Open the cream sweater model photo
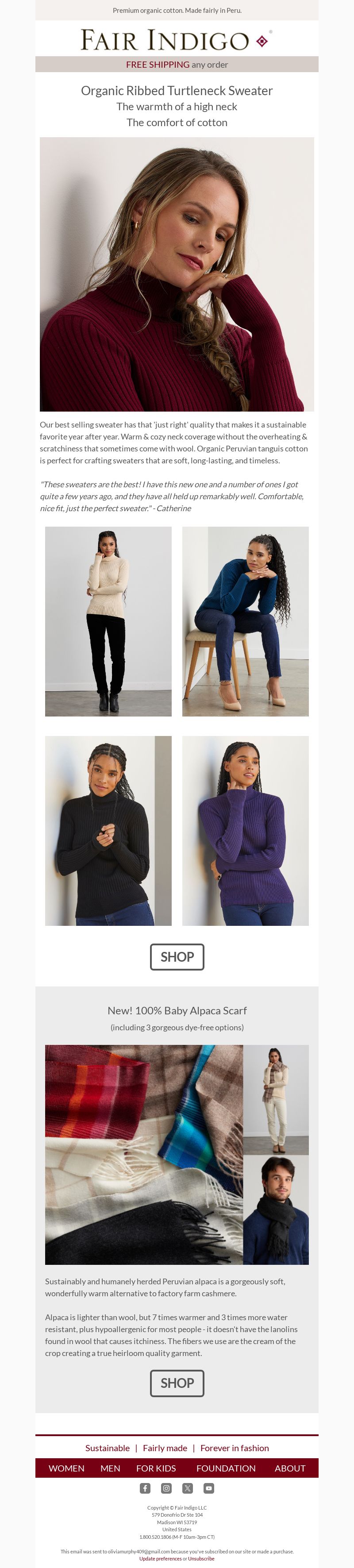This screenshot has width=354, height=1568. coord(108,621)
